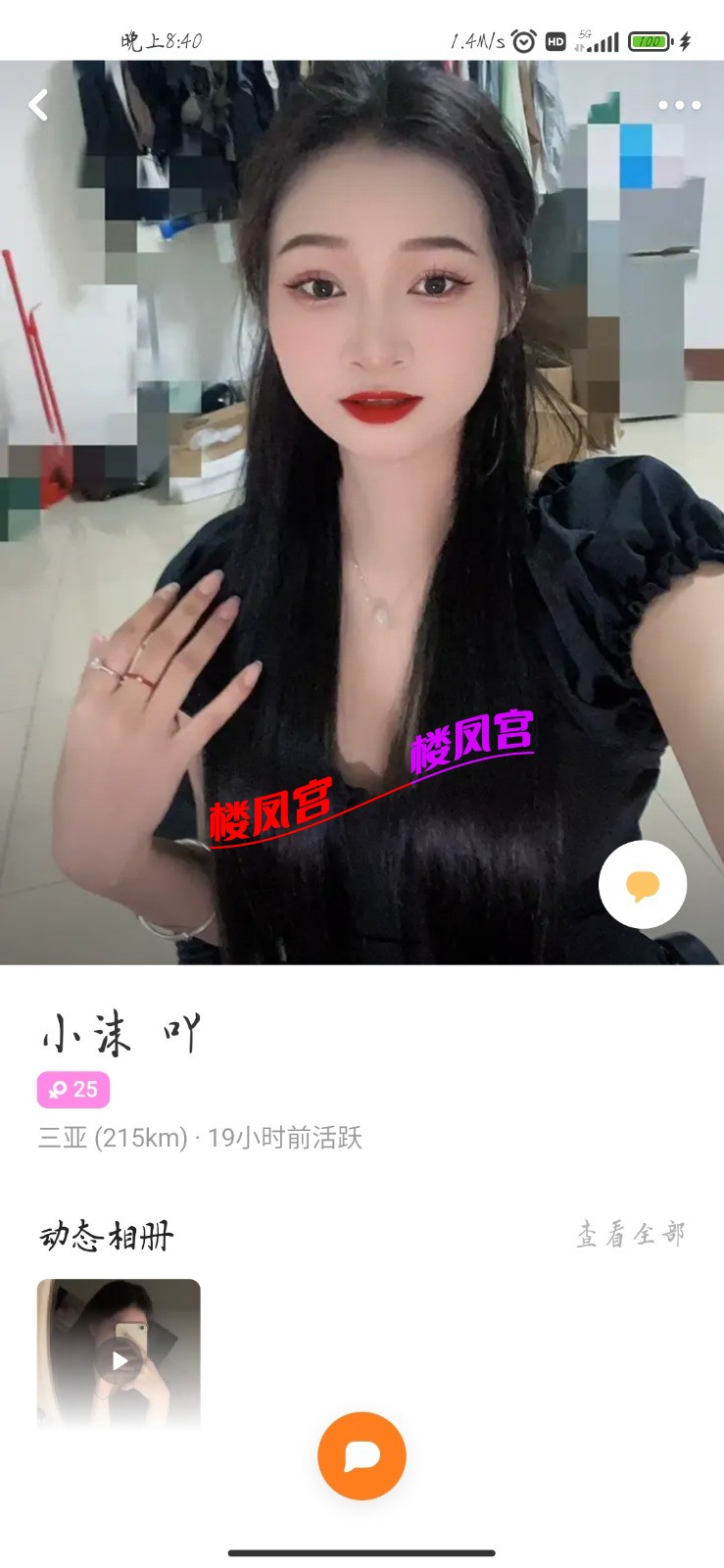Play the video in 动态相册
This screenshot has width=724, height=1568.
(x=119, y=1359)
